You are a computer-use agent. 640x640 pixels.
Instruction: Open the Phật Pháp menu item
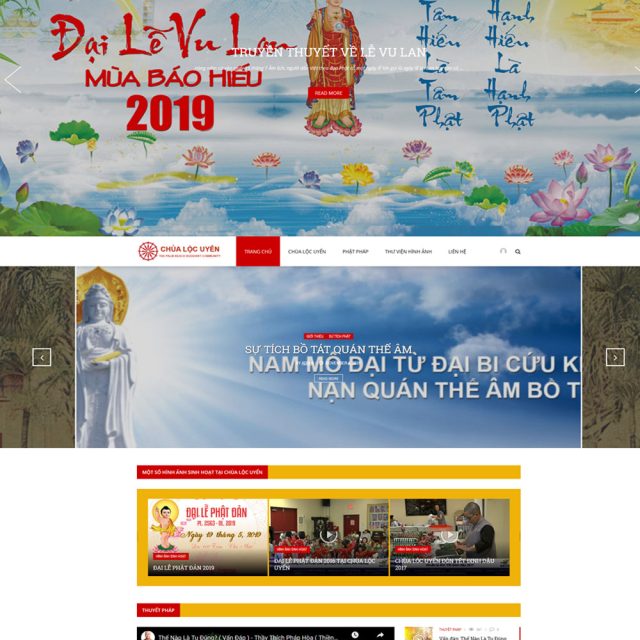coord(355,252)
